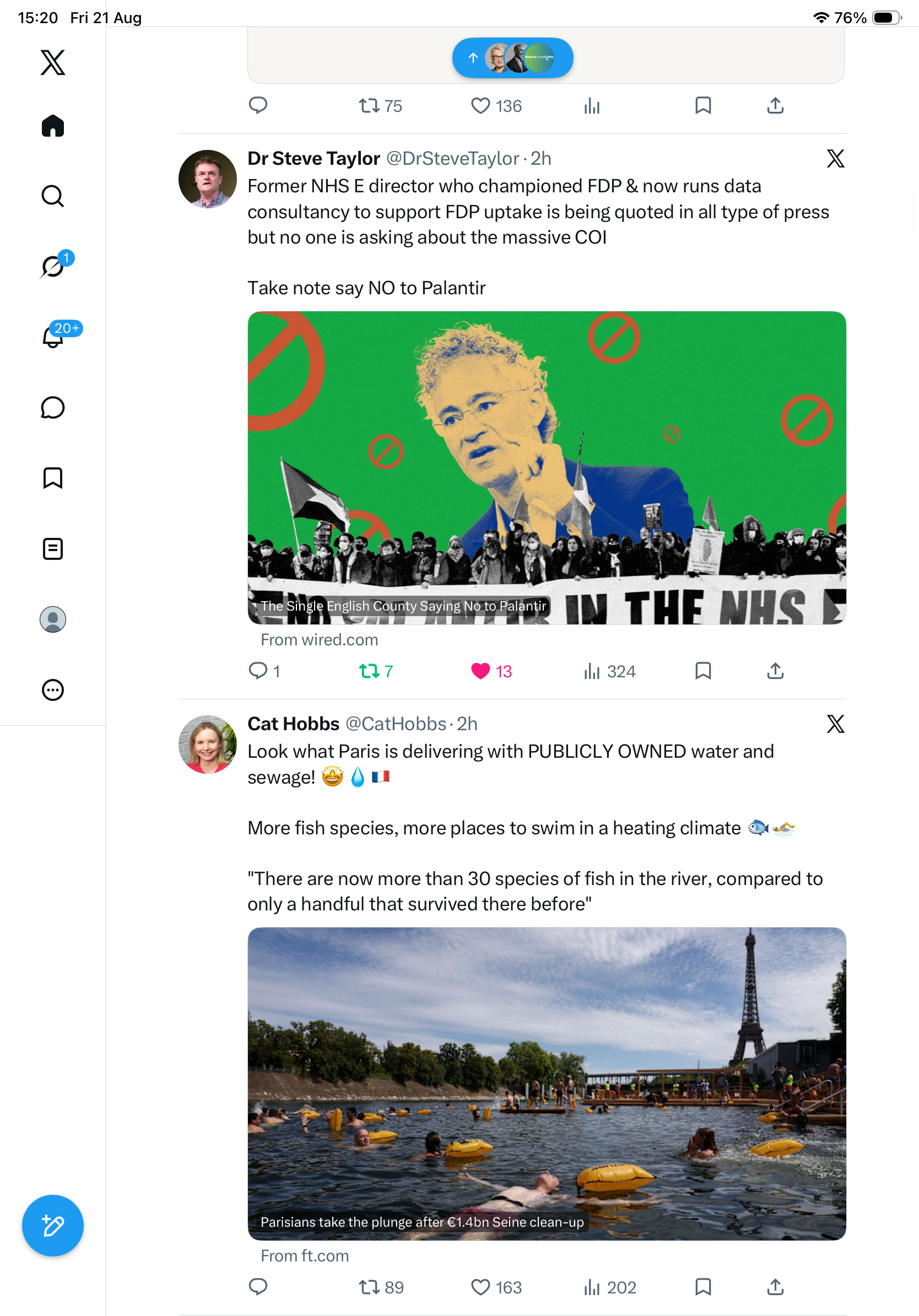919x1316 pixels.
Task: Compose a new post
Action: [53, 1226]
